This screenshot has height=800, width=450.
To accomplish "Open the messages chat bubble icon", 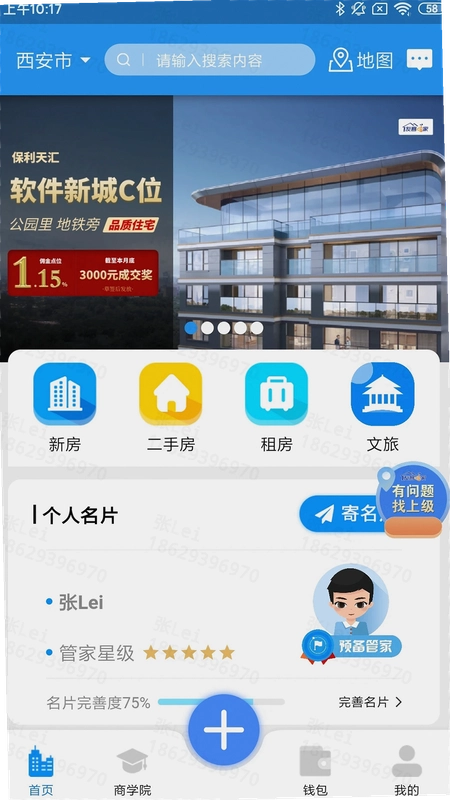I will click(x=419, y=60).
